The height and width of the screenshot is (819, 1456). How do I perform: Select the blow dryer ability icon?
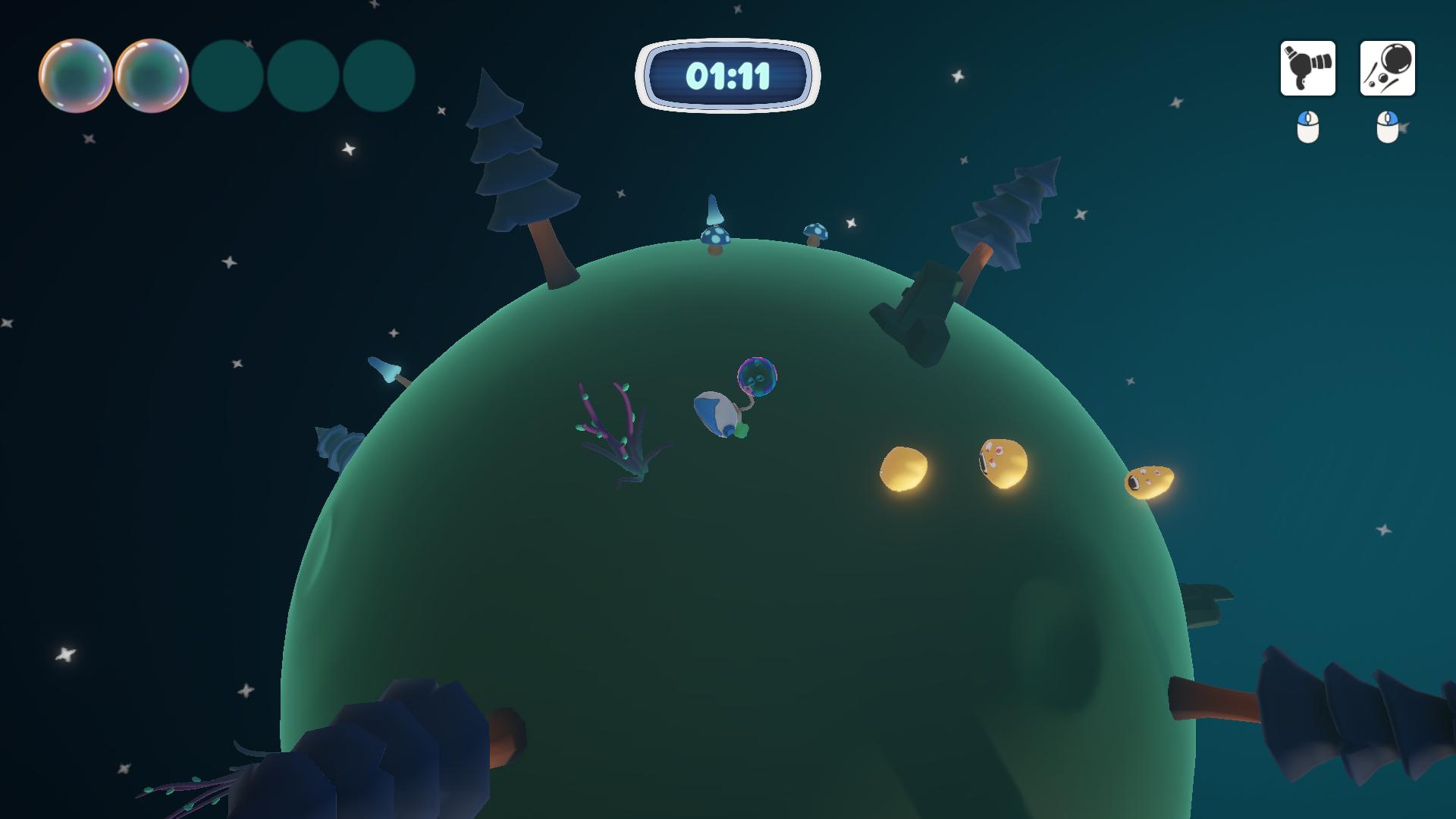tap(1307, 68)
